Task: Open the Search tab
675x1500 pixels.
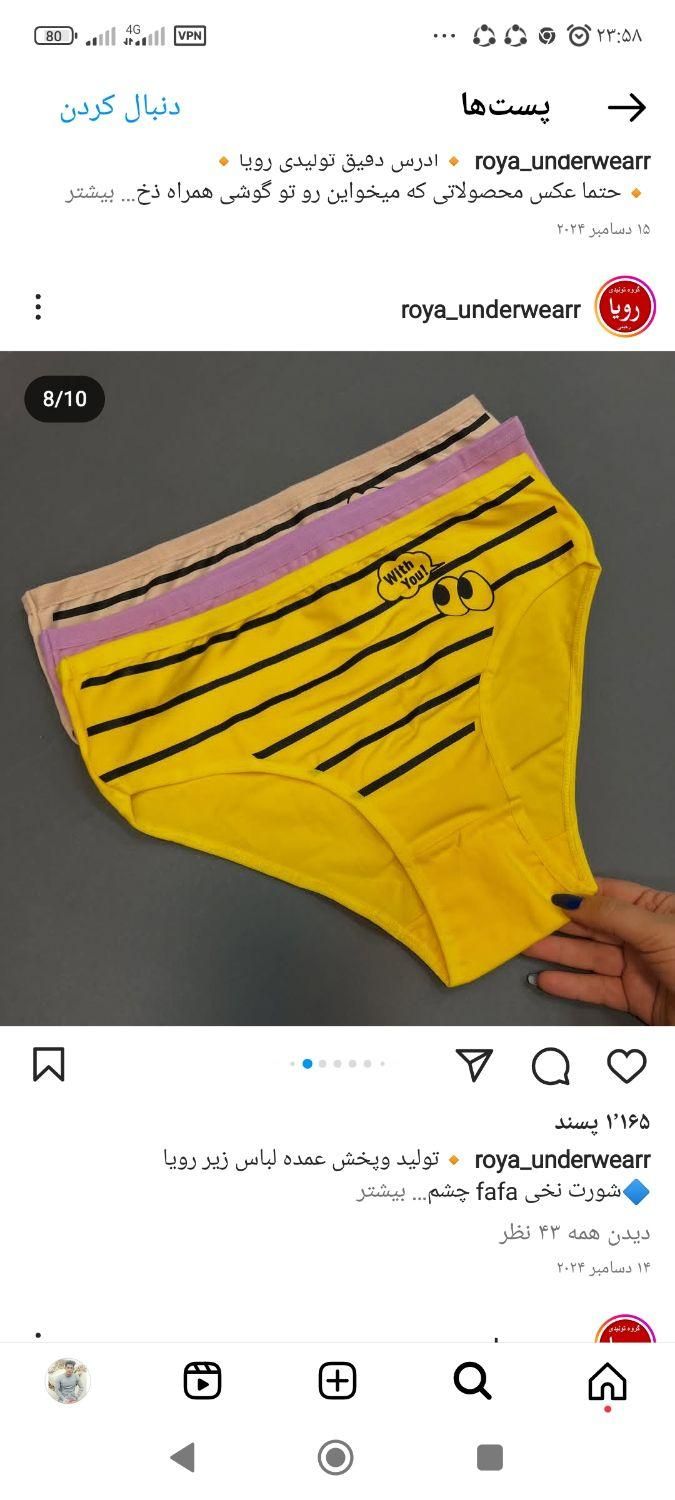Action: click(x=472, y=1382)
